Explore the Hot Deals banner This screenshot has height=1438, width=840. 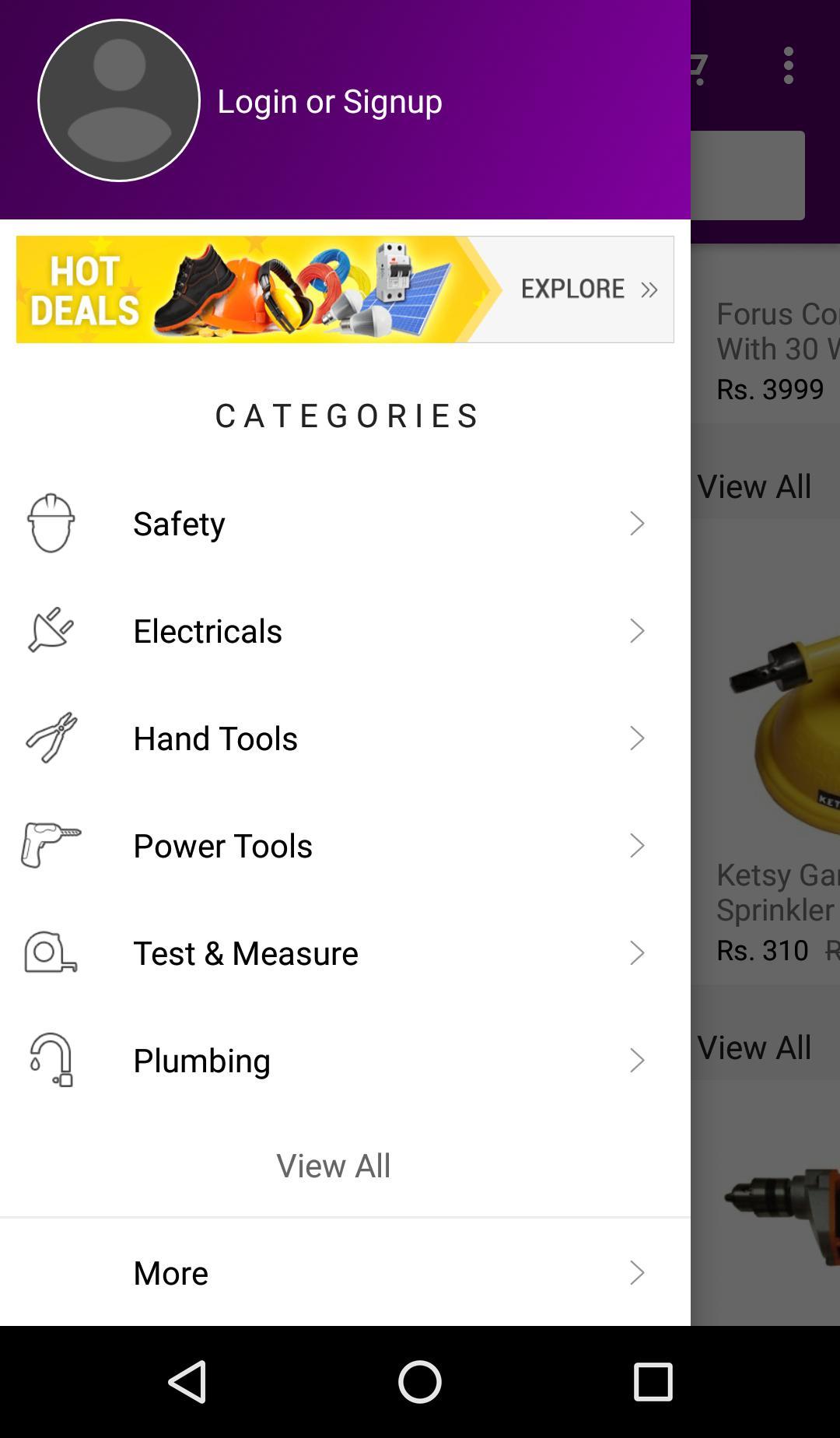(345, 289)
